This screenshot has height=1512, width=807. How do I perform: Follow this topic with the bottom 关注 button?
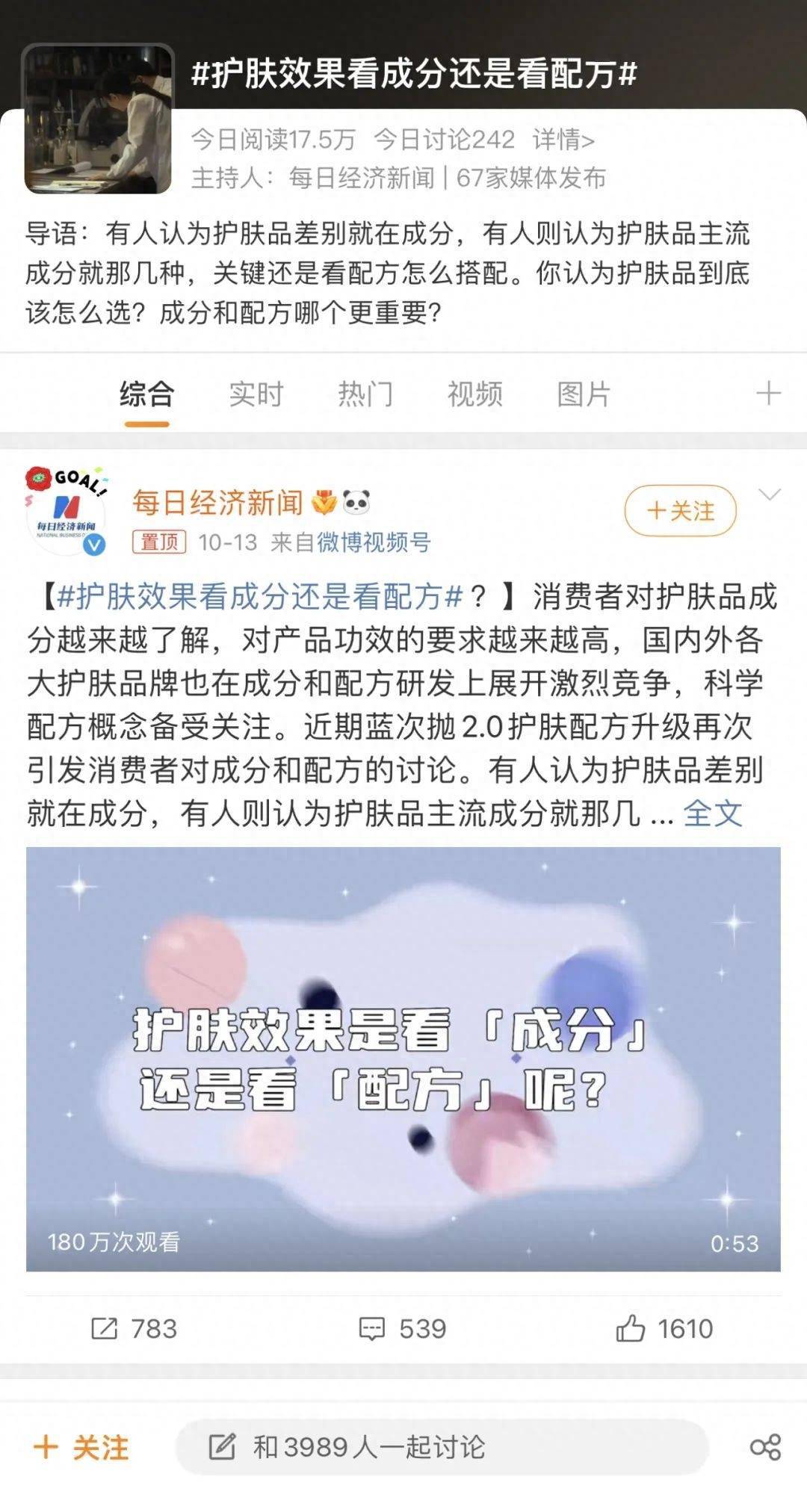tap(82, 1448)
